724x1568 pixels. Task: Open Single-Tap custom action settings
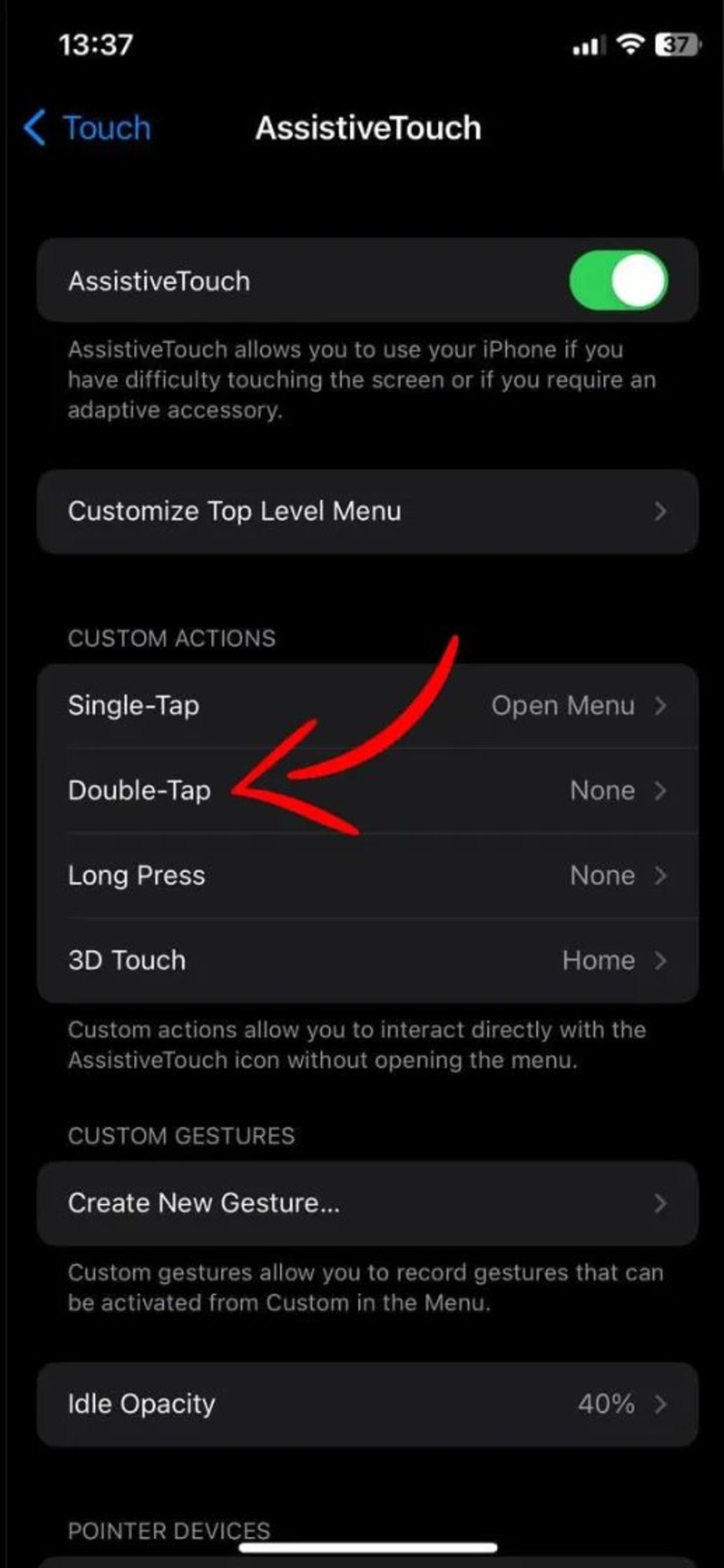point(367,706)
